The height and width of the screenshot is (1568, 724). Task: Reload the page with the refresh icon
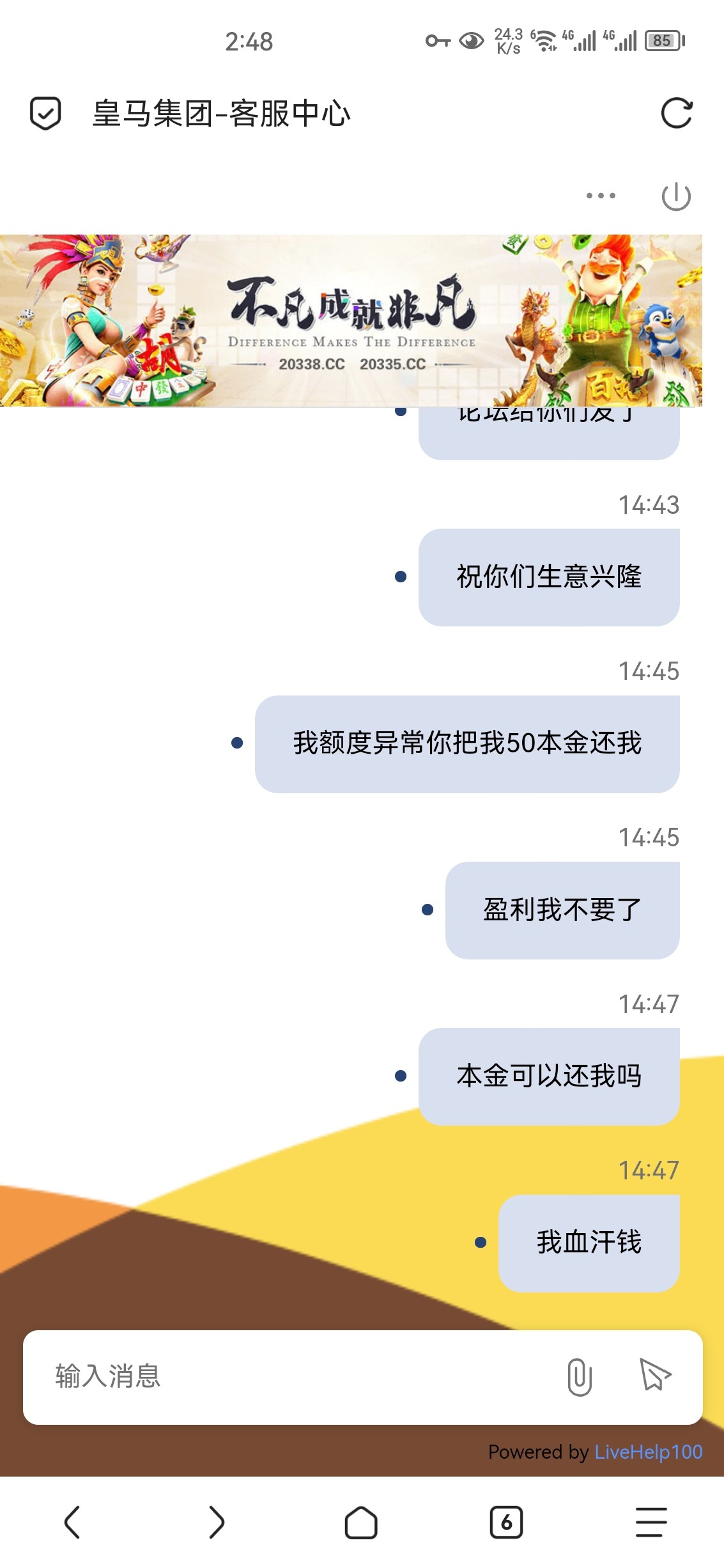[677, 113]
